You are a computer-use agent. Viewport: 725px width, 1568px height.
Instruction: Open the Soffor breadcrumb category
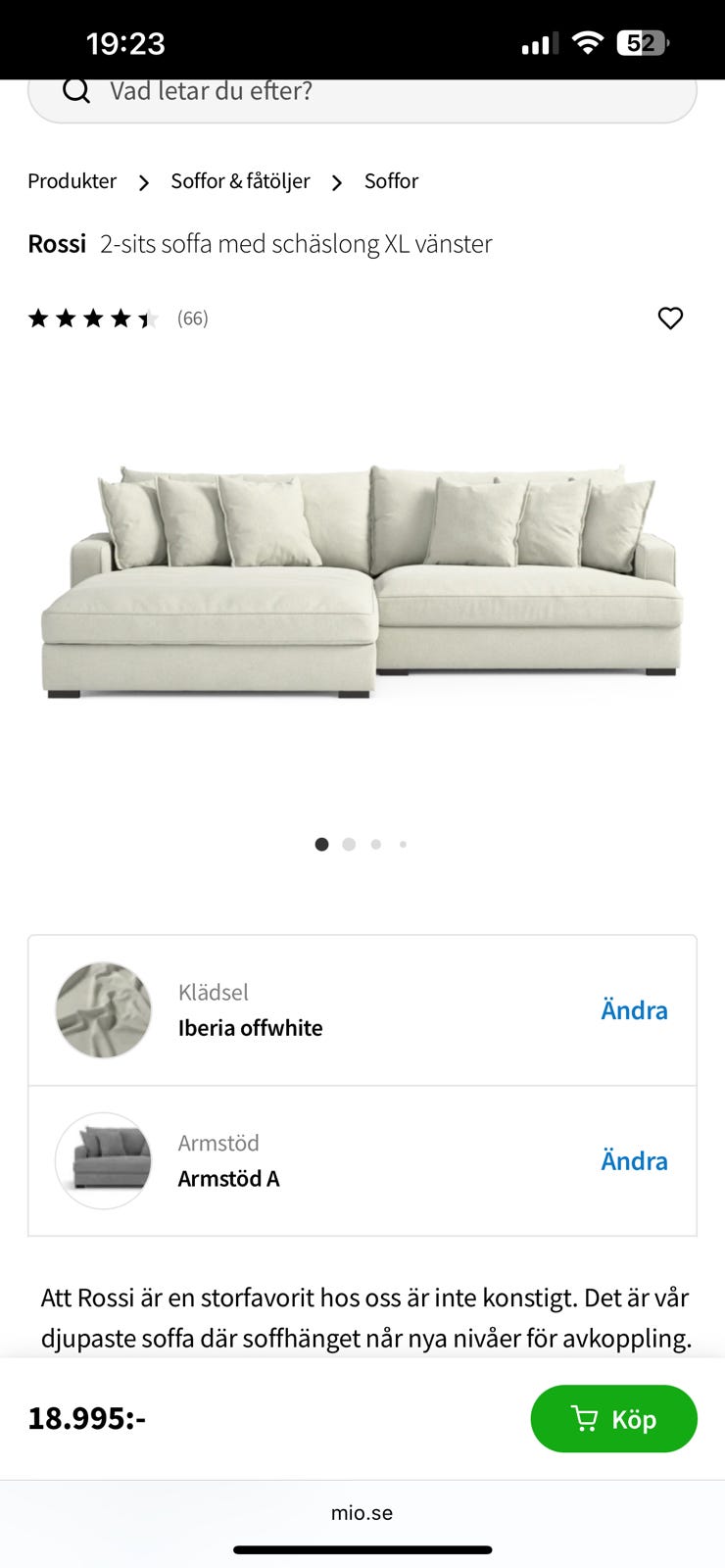click(x=391, y=180)
